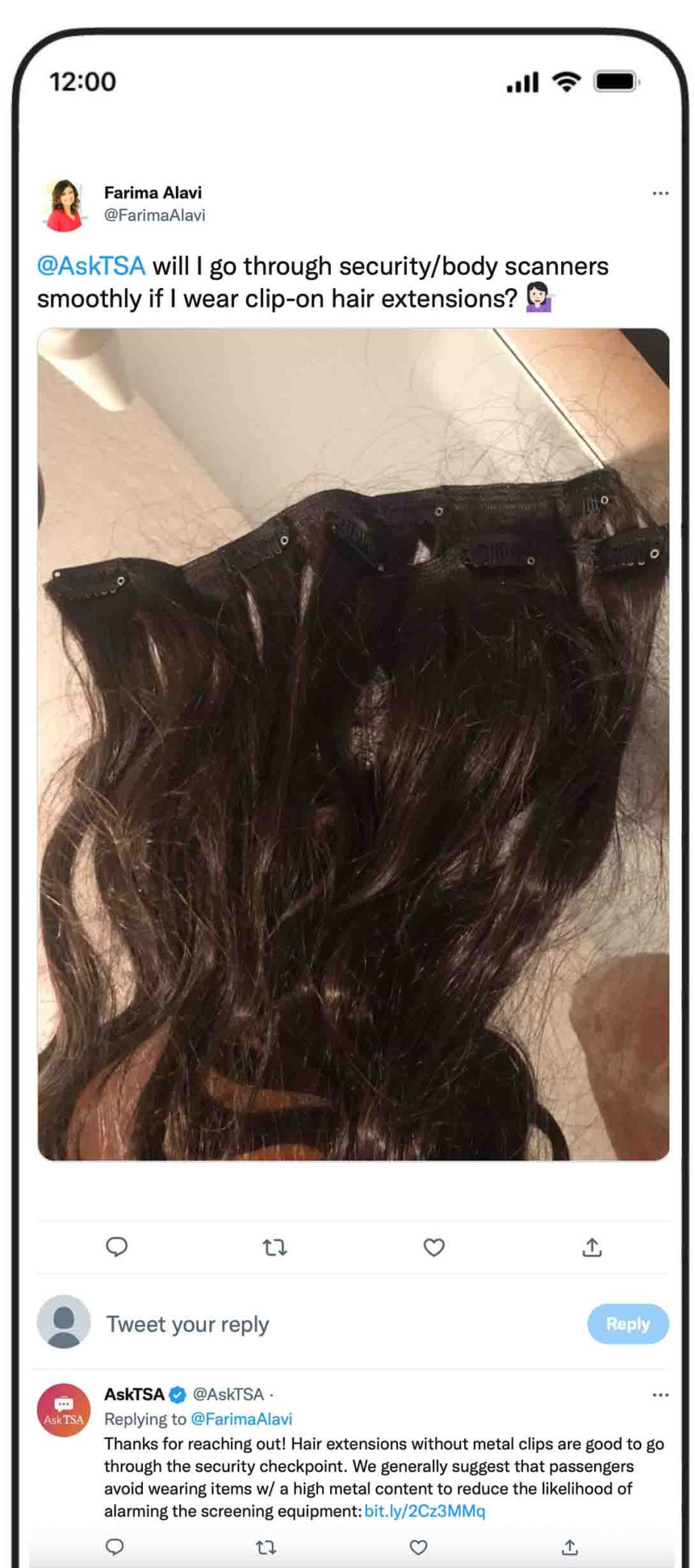Comment on AskTSA's reply
The width and height of the screenshot is (695, 1568).
pos(114,1547)
